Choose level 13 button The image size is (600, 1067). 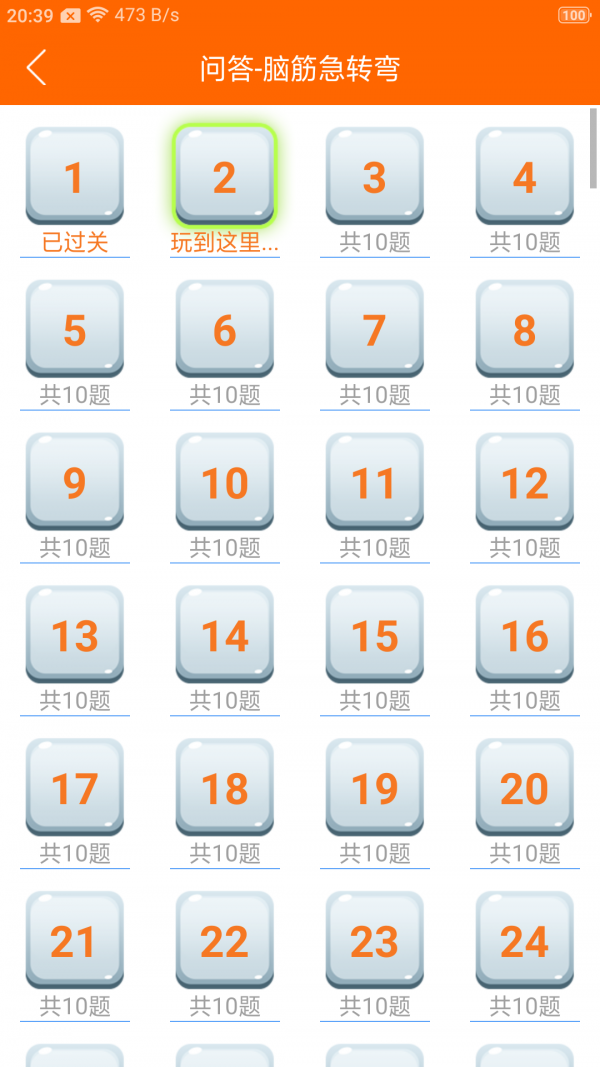pos(75,636)
